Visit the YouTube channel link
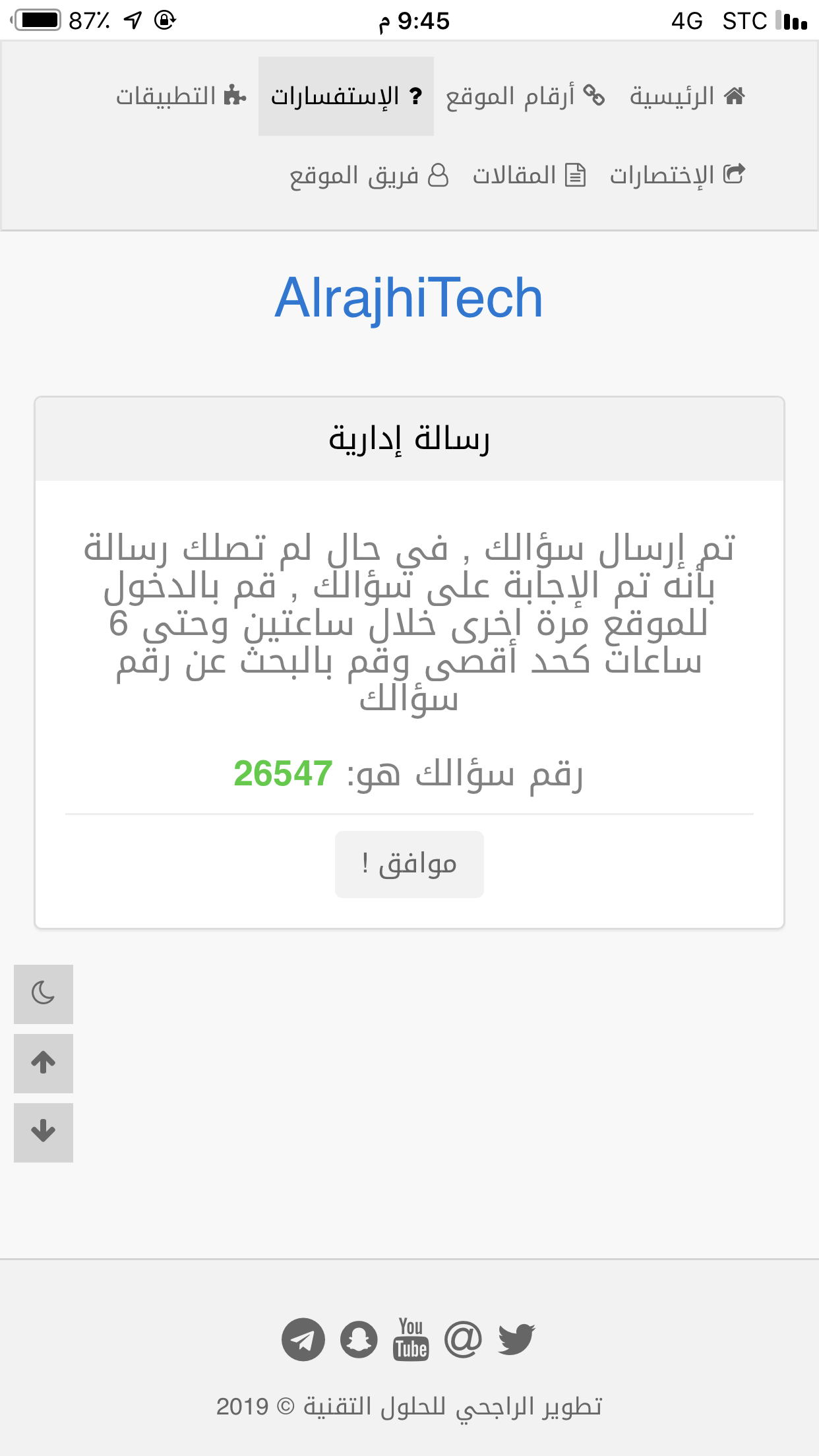 [x=411, y=1339]
